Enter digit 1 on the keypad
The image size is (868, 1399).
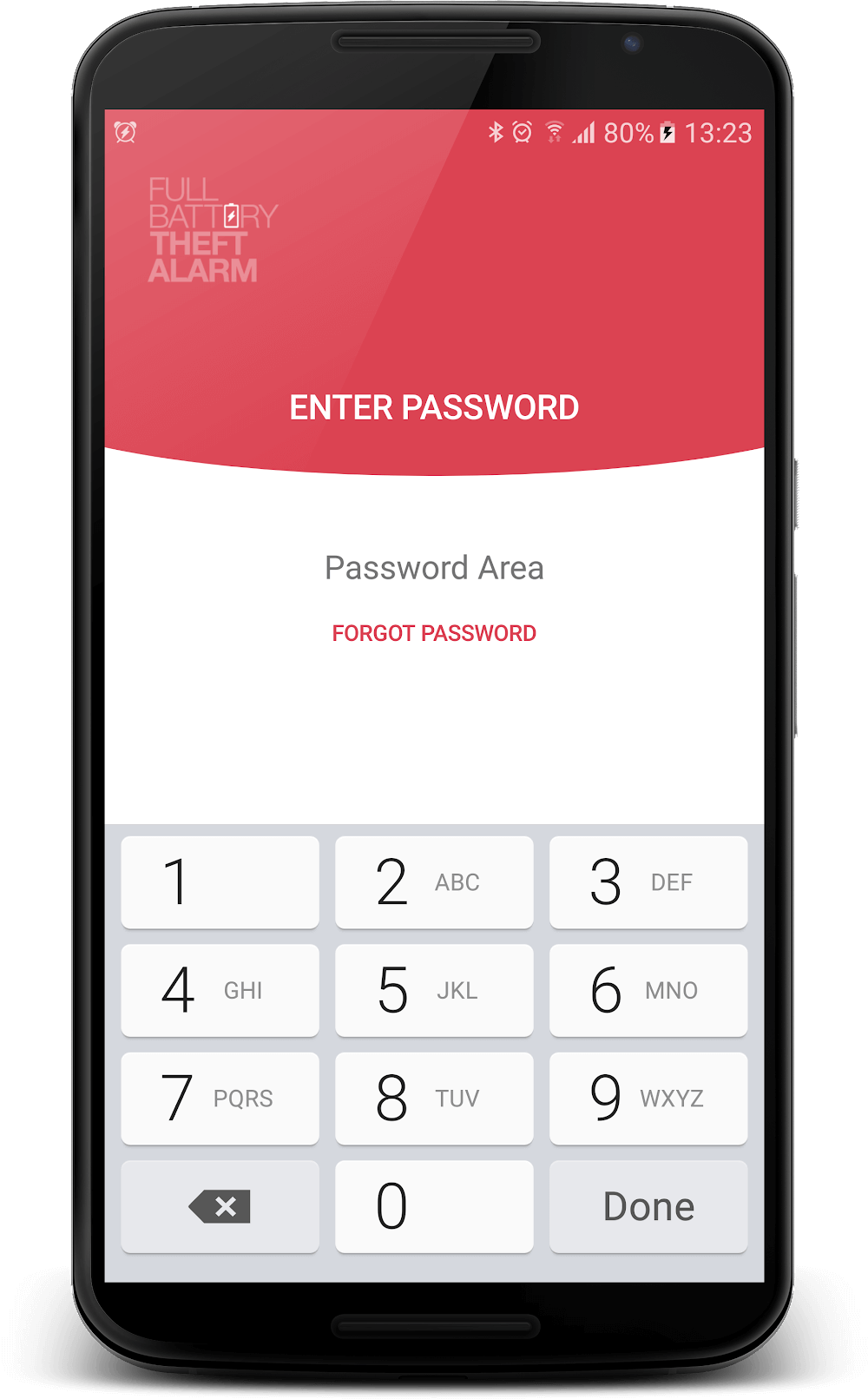point(220,881)
